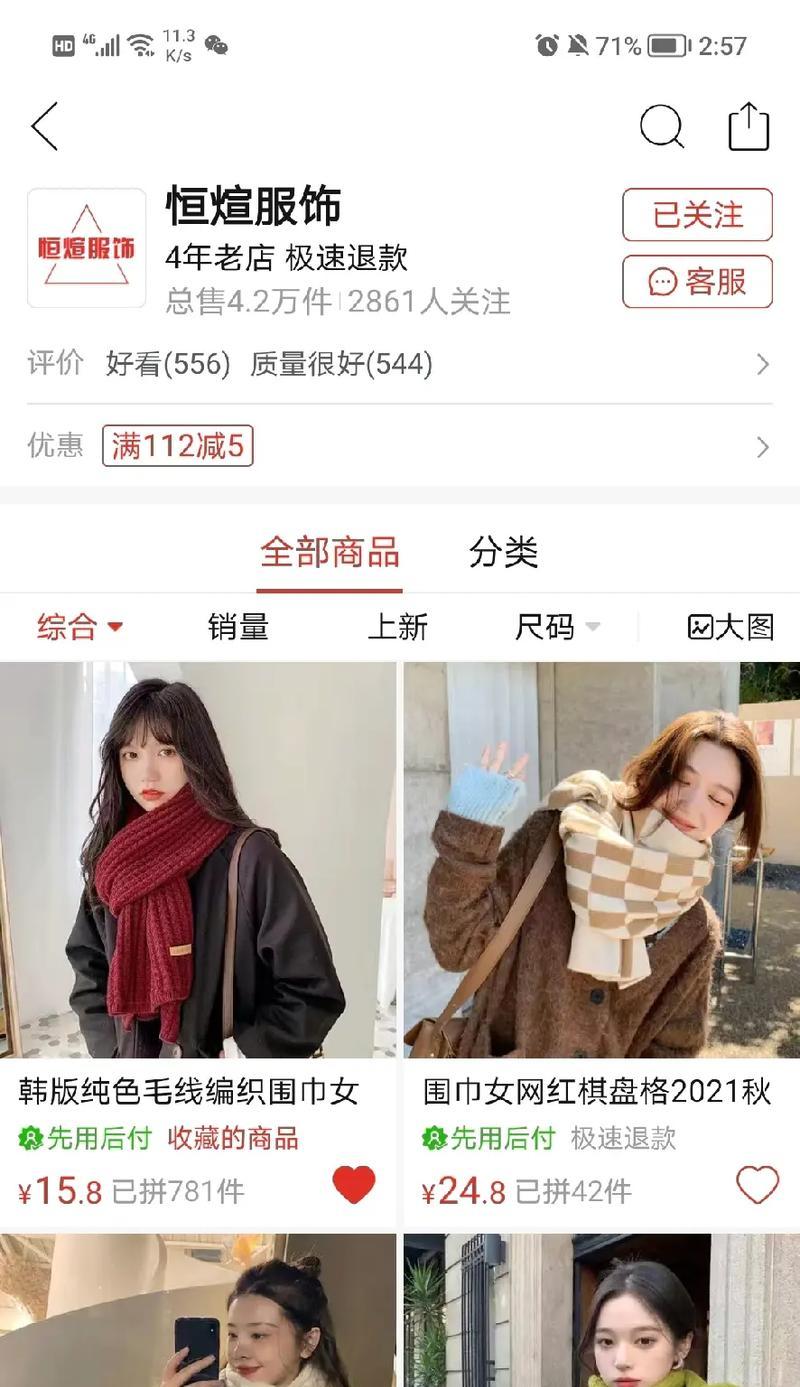The height and width of the screenshot is (1387, 800).
Task: Open the store search icon
Action: tap(662, 127)
